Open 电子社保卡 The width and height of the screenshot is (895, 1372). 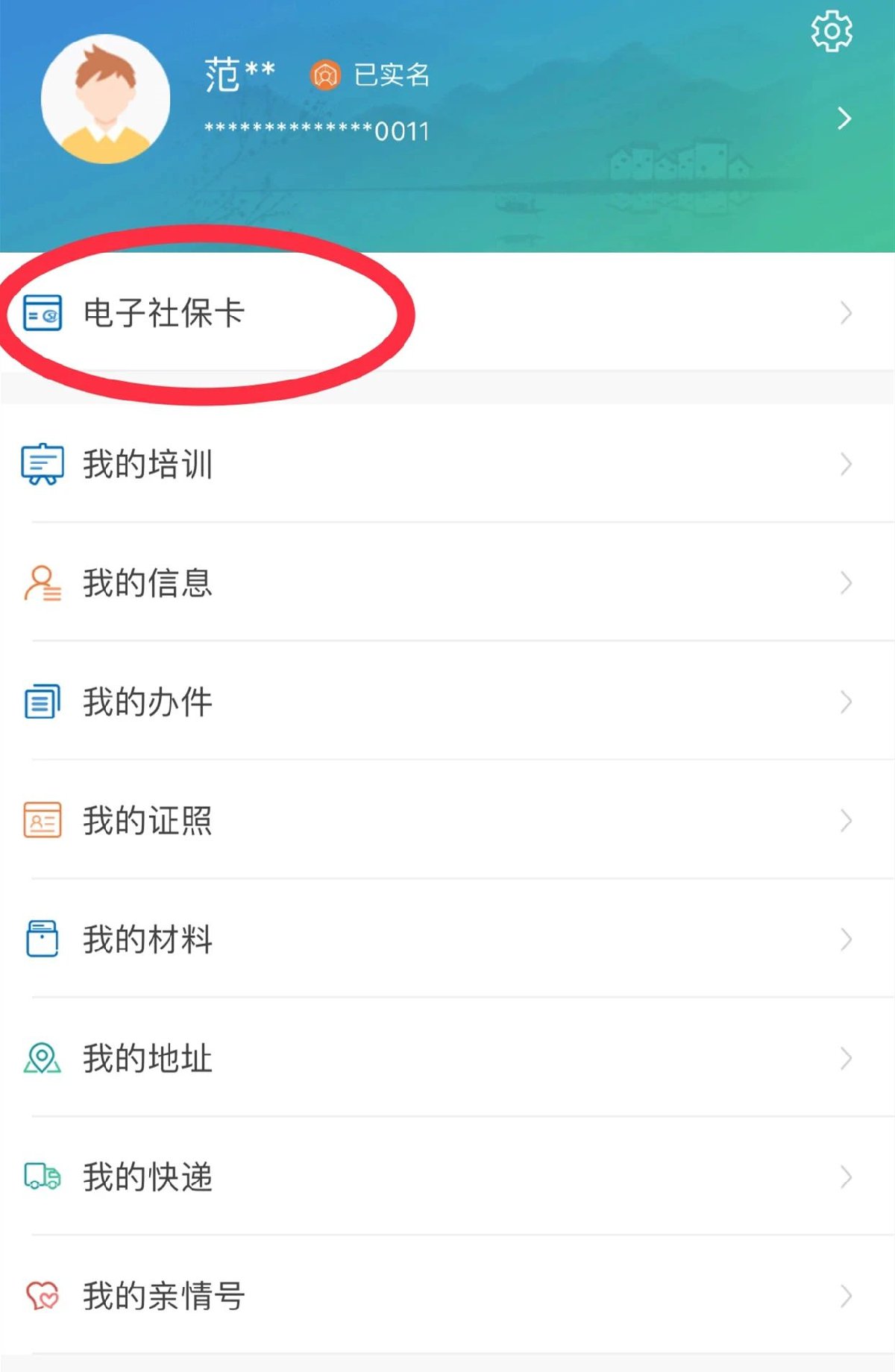click(x=164, y=313)
